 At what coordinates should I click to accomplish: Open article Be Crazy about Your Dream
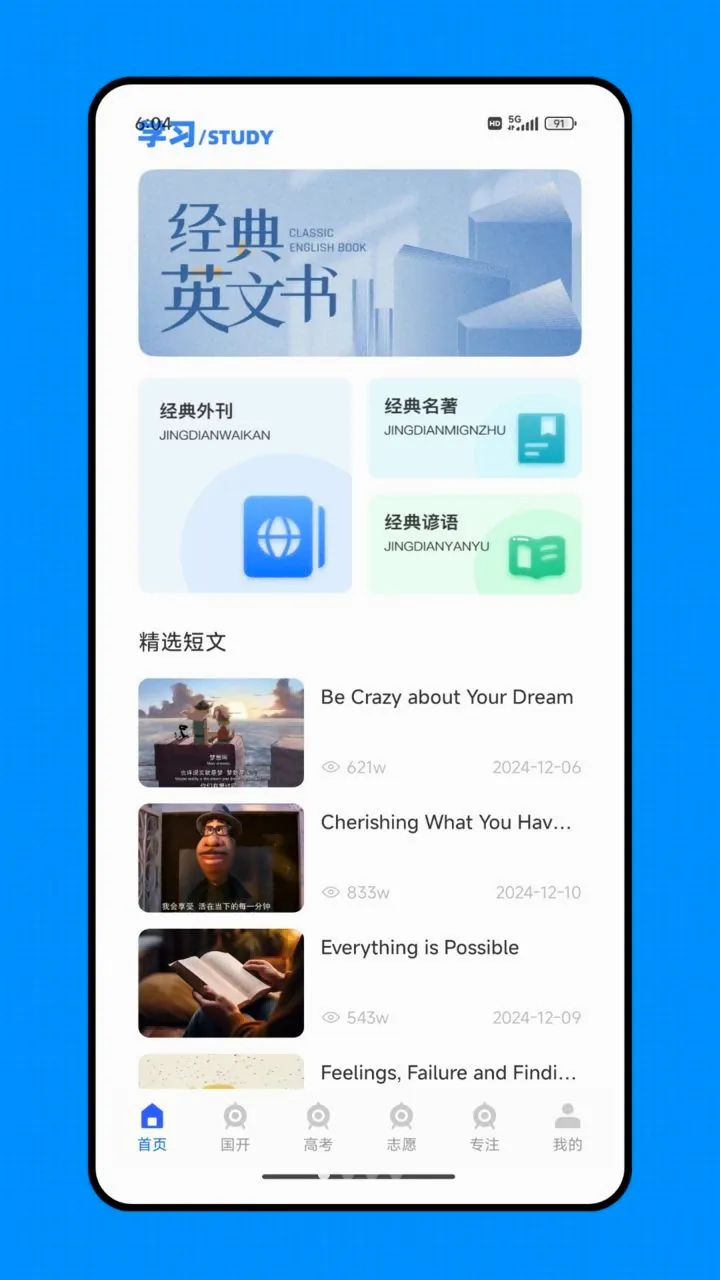click(x=360, y=733)
